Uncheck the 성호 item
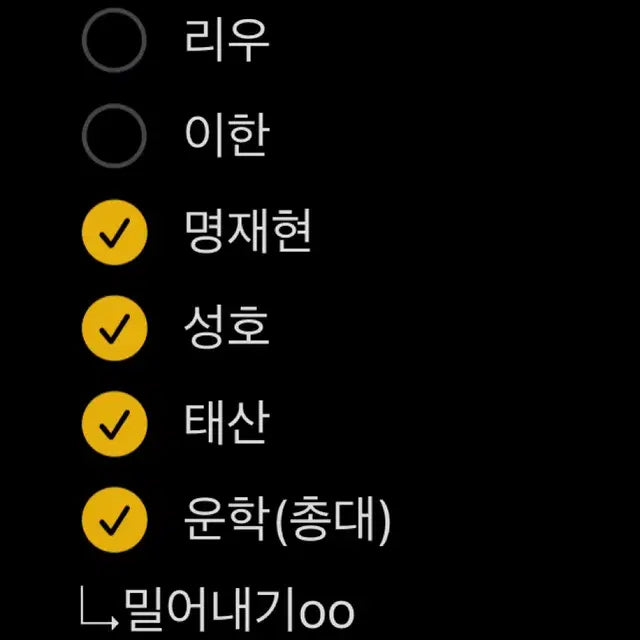This screenshot has width=640, height=640. click(114, 328)
